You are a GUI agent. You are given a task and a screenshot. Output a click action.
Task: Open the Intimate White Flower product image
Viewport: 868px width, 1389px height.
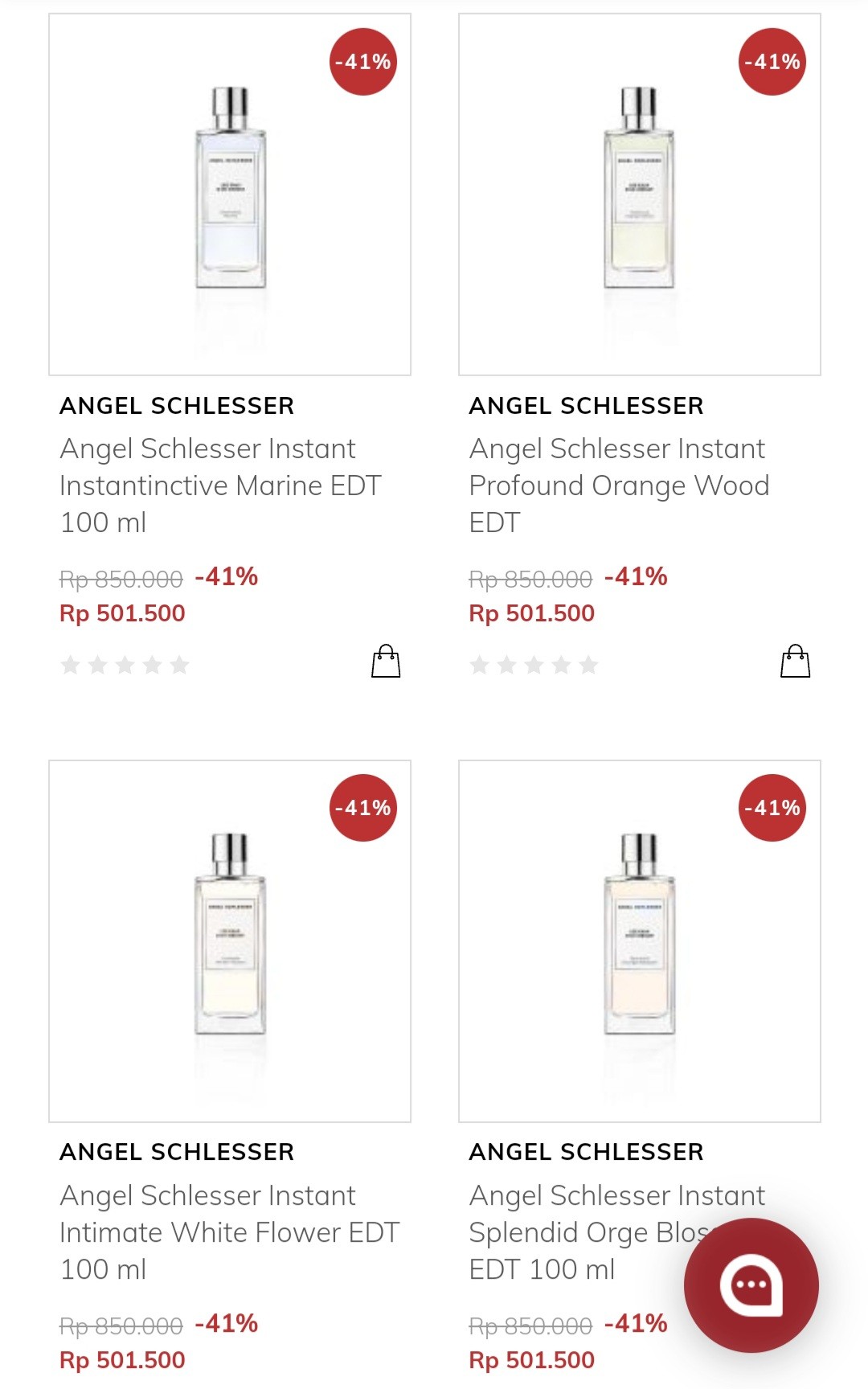coord(230,940)
